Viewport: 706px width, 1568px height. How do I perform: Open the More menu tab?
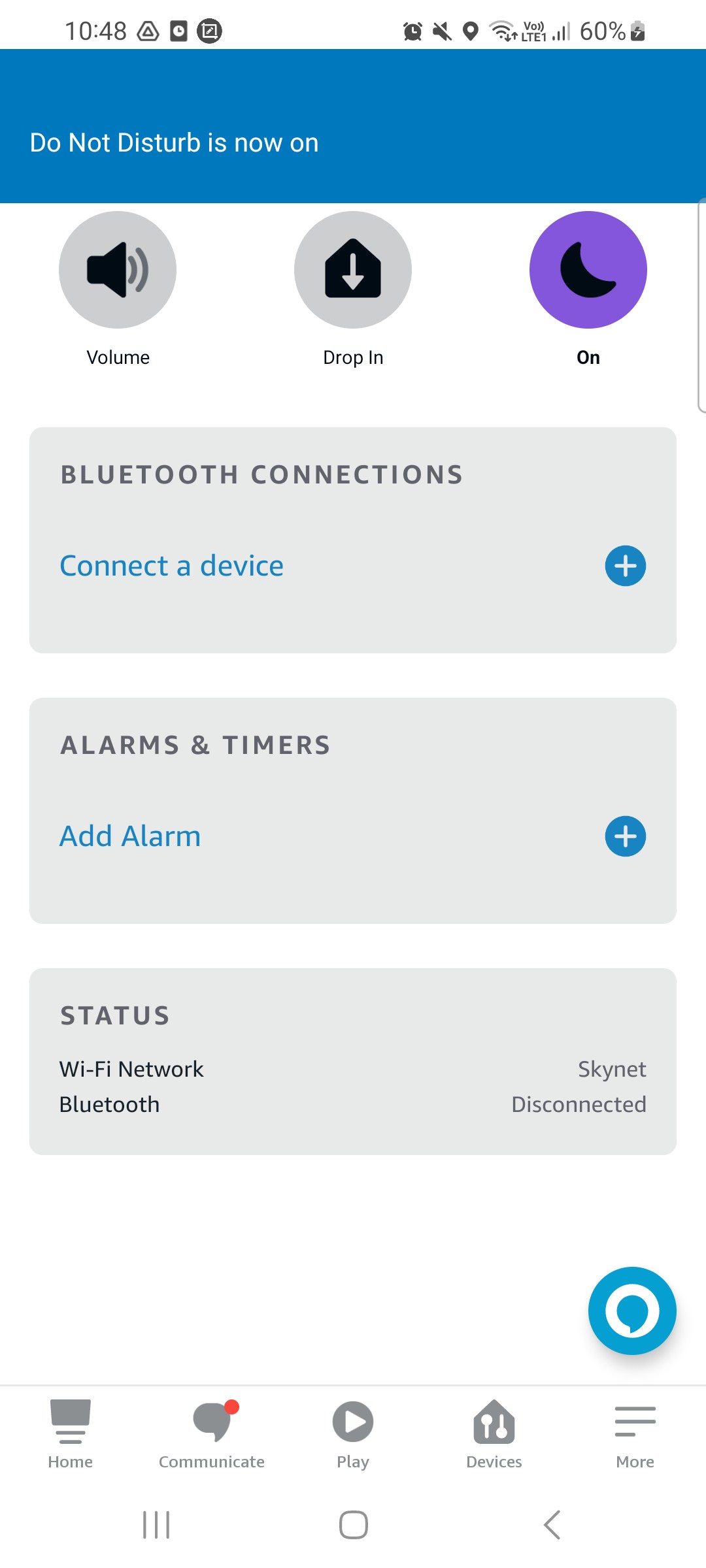635,1434
